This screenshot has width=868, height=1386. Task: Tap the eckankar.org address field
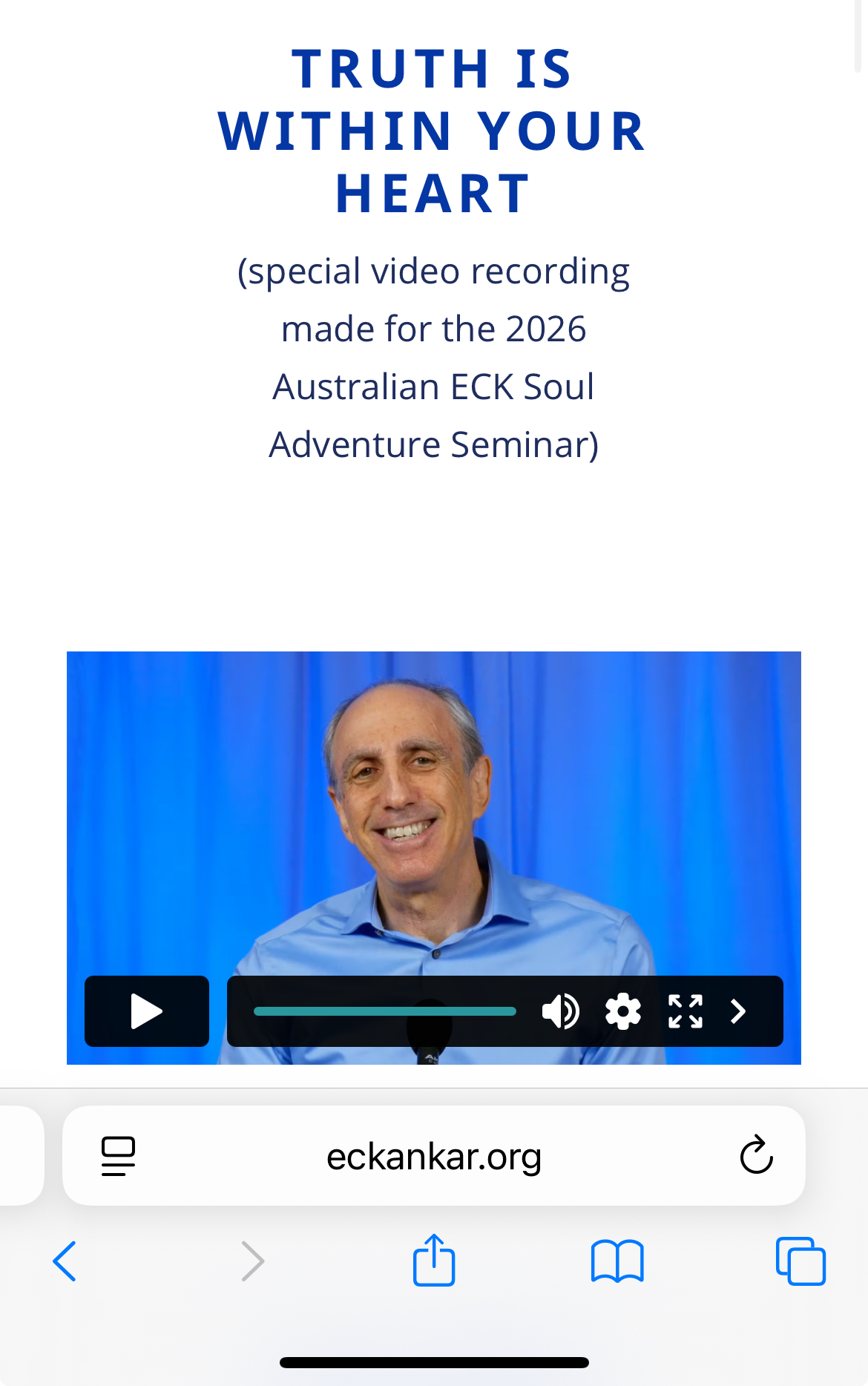434,1156
